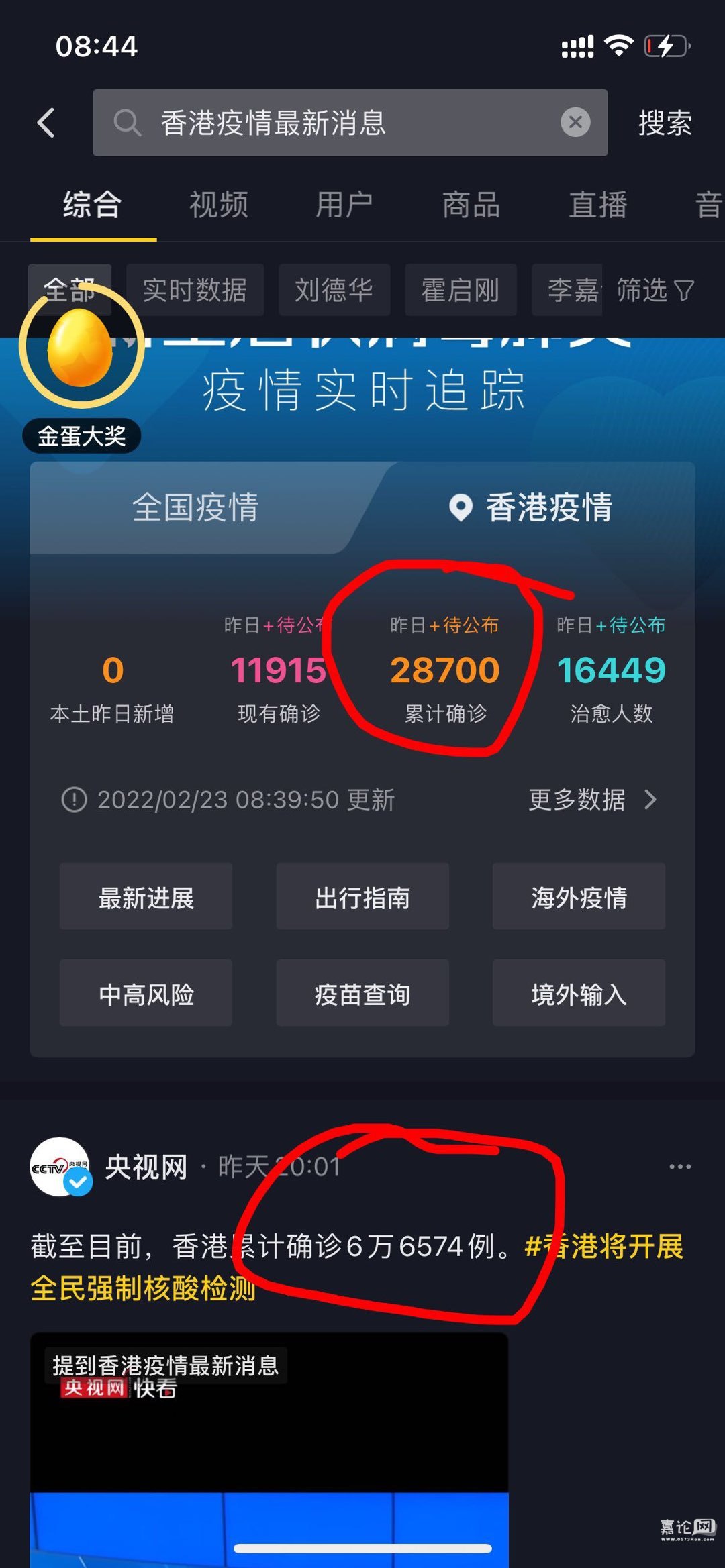This screenshot has width=725, height=1568.
Task: Switch to the 视频 tab
Action: coord(218,205)
